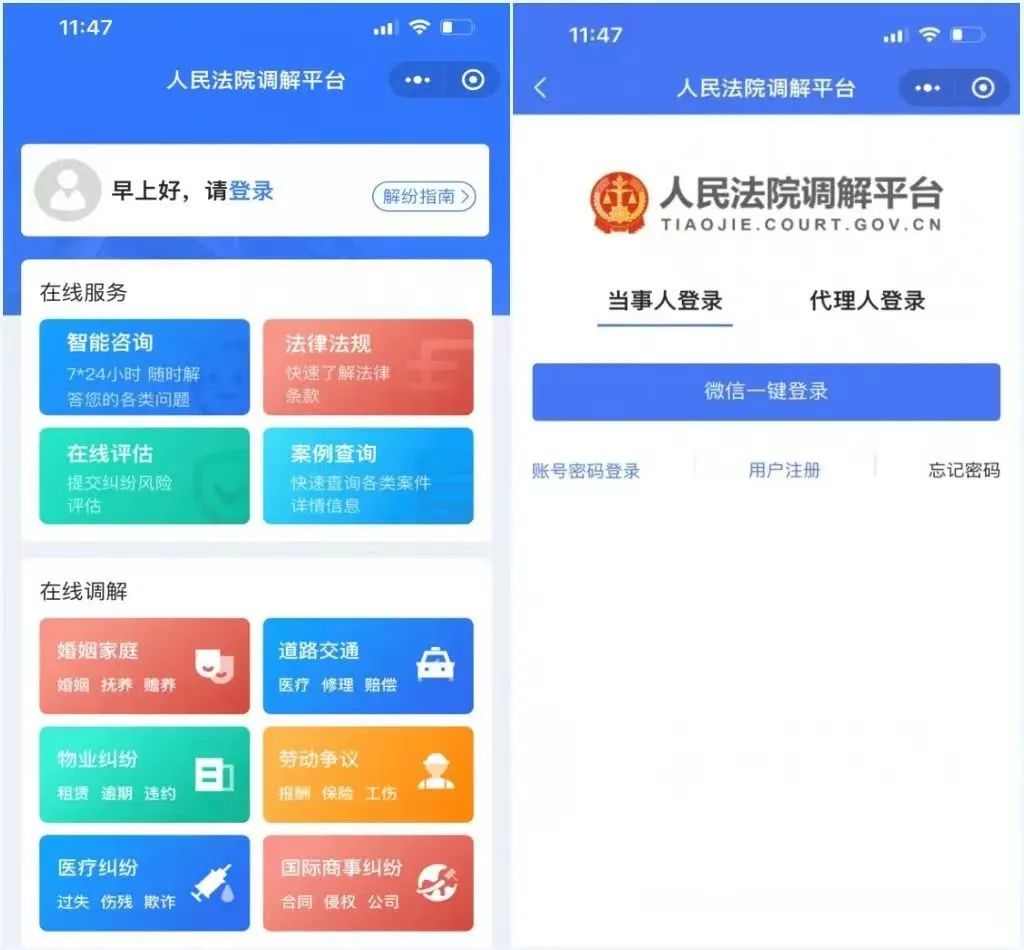Choose 账号密码登录 option
Viewport: 1024px width, 950px height.
586,471
